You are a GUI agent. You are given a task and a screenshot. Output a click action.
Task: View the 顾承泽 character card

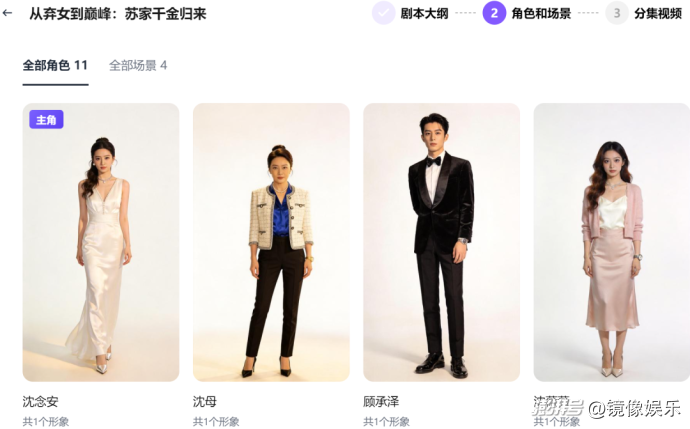click(441, 242)
